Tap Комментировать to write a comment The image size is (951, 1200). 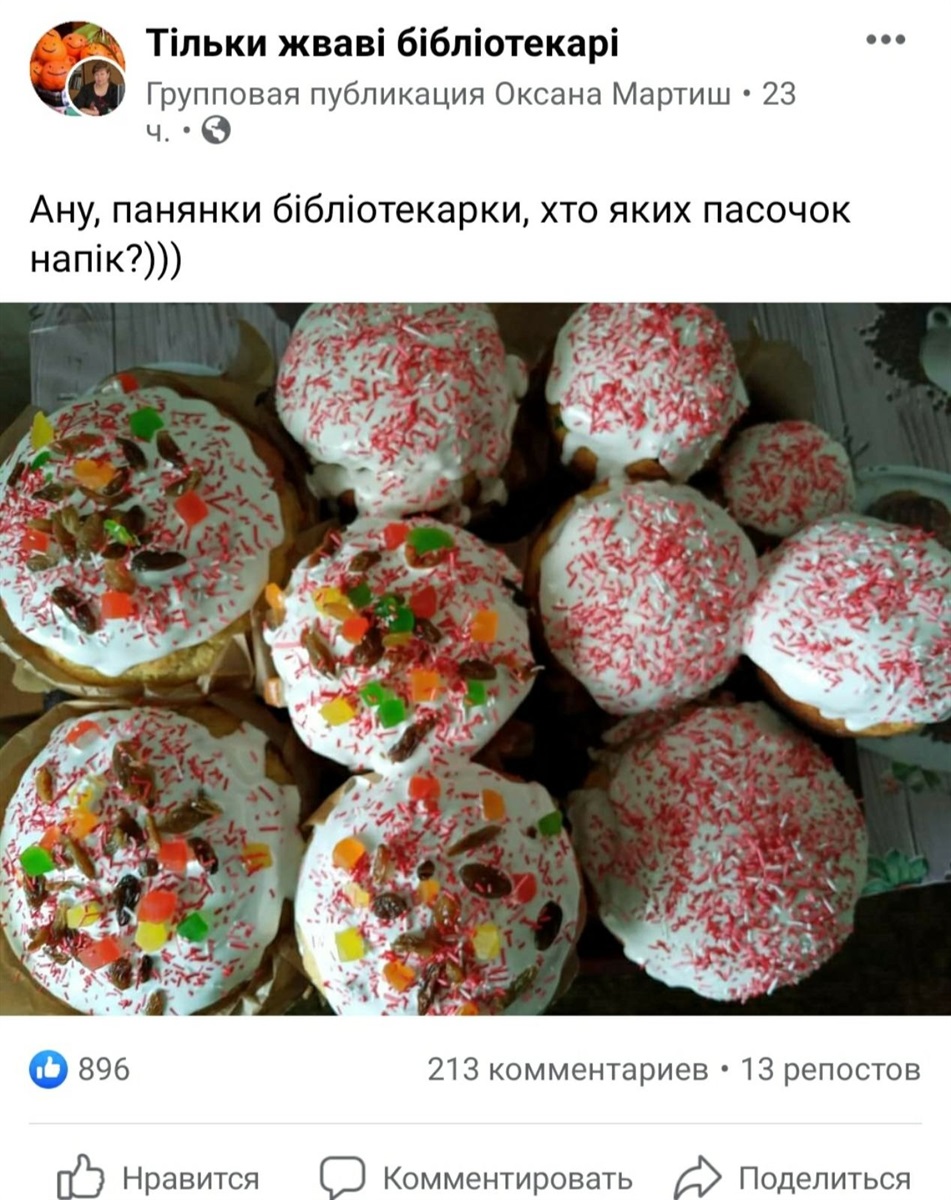(476, 1178)
